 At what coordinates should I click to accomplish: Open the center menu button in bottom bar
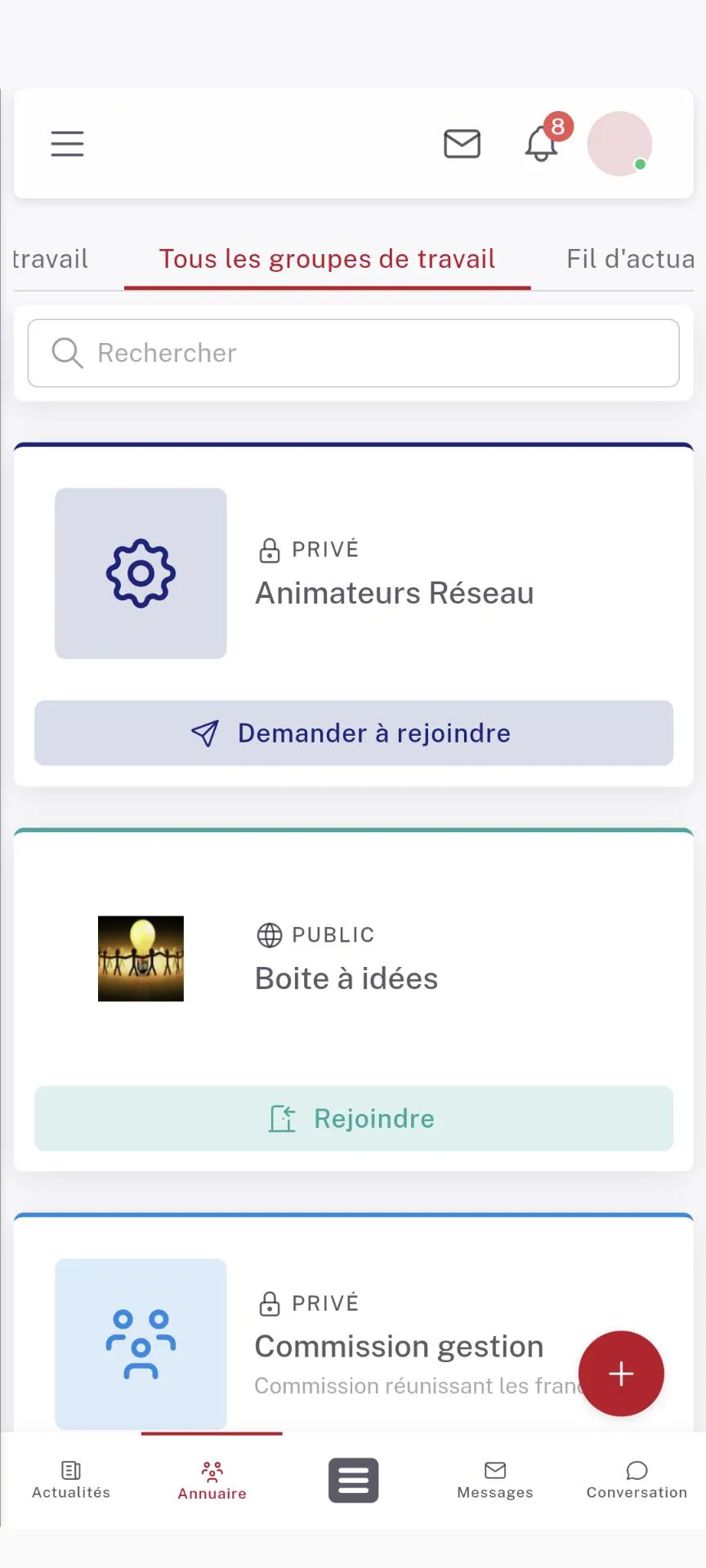(x=354, y=1480)
